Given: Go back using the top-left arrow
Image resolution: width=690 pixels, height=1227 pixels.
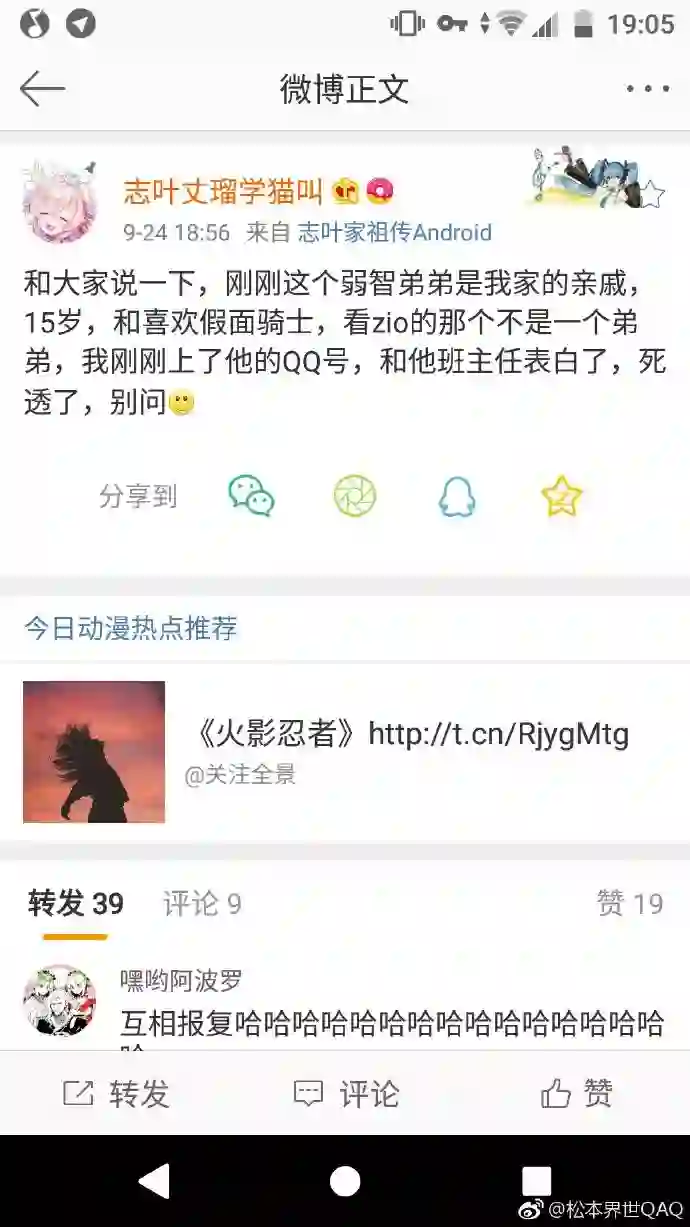Looking at the screenshot, I should [42, 89].
